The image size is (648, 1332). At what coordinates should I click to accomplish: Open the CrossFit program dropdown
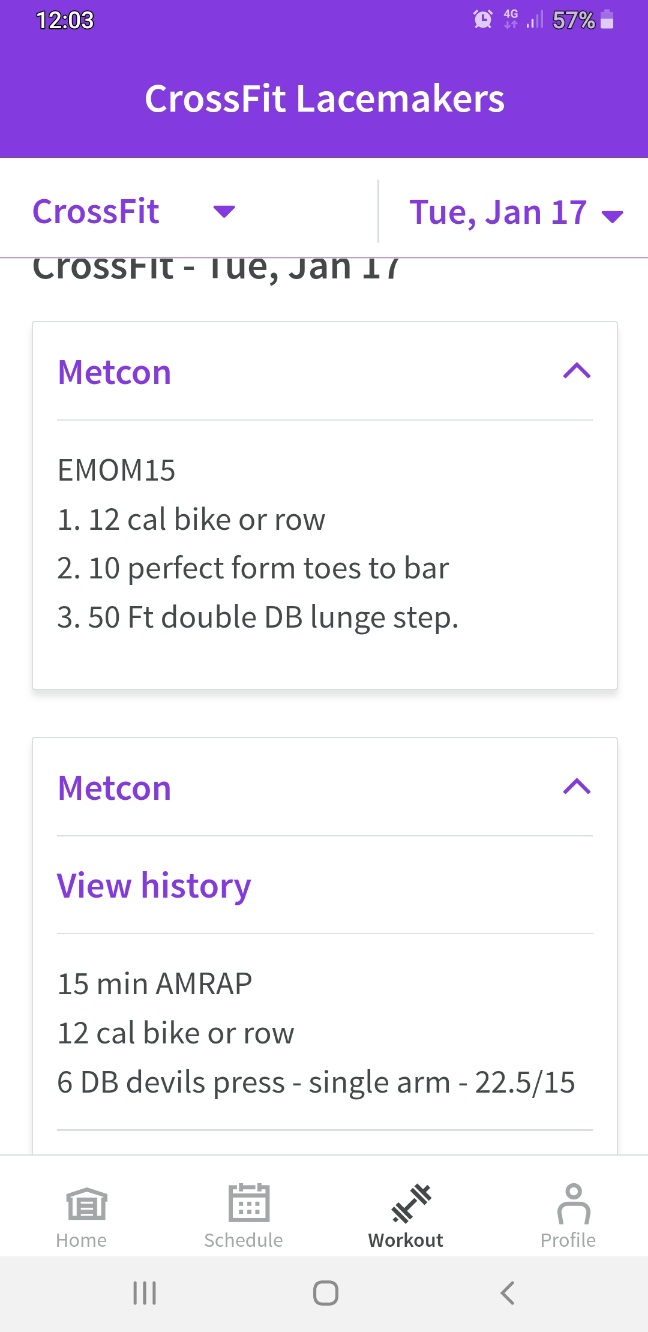(133, 212)
